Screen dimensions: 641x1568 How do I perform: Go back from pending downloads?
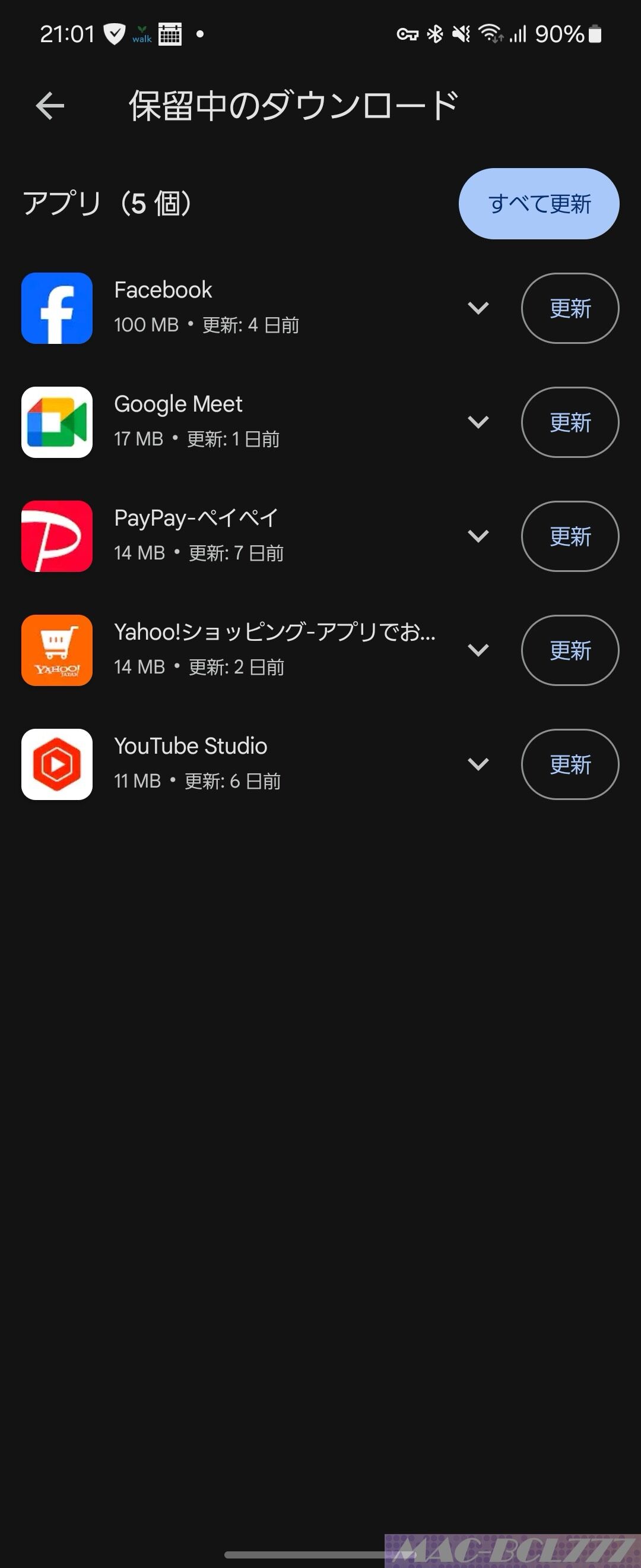[x=50, y=106]
